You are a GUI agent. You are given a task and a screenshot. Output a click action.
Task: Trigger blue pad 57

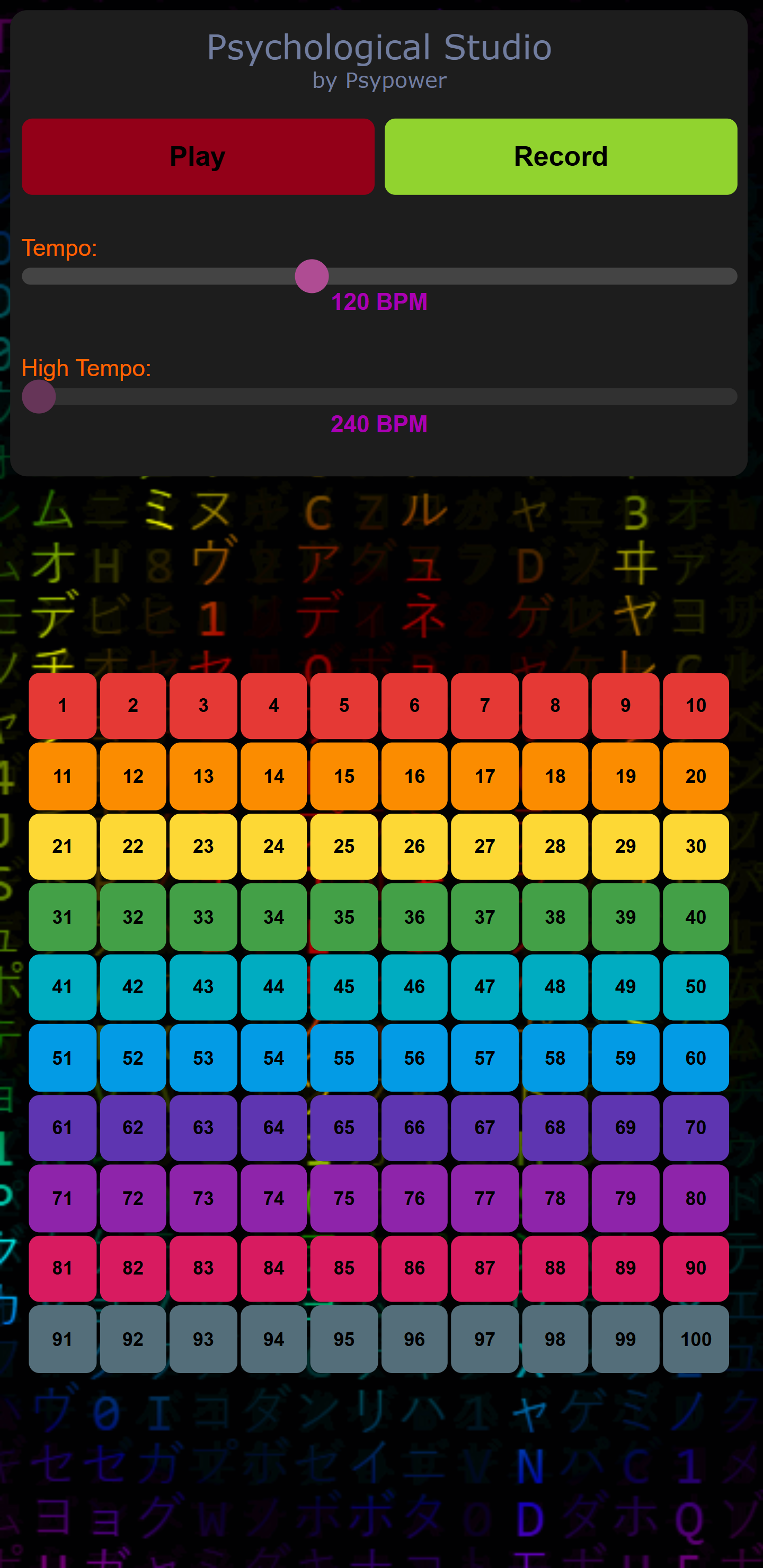pyautogui.click(x=485, y=1058)
